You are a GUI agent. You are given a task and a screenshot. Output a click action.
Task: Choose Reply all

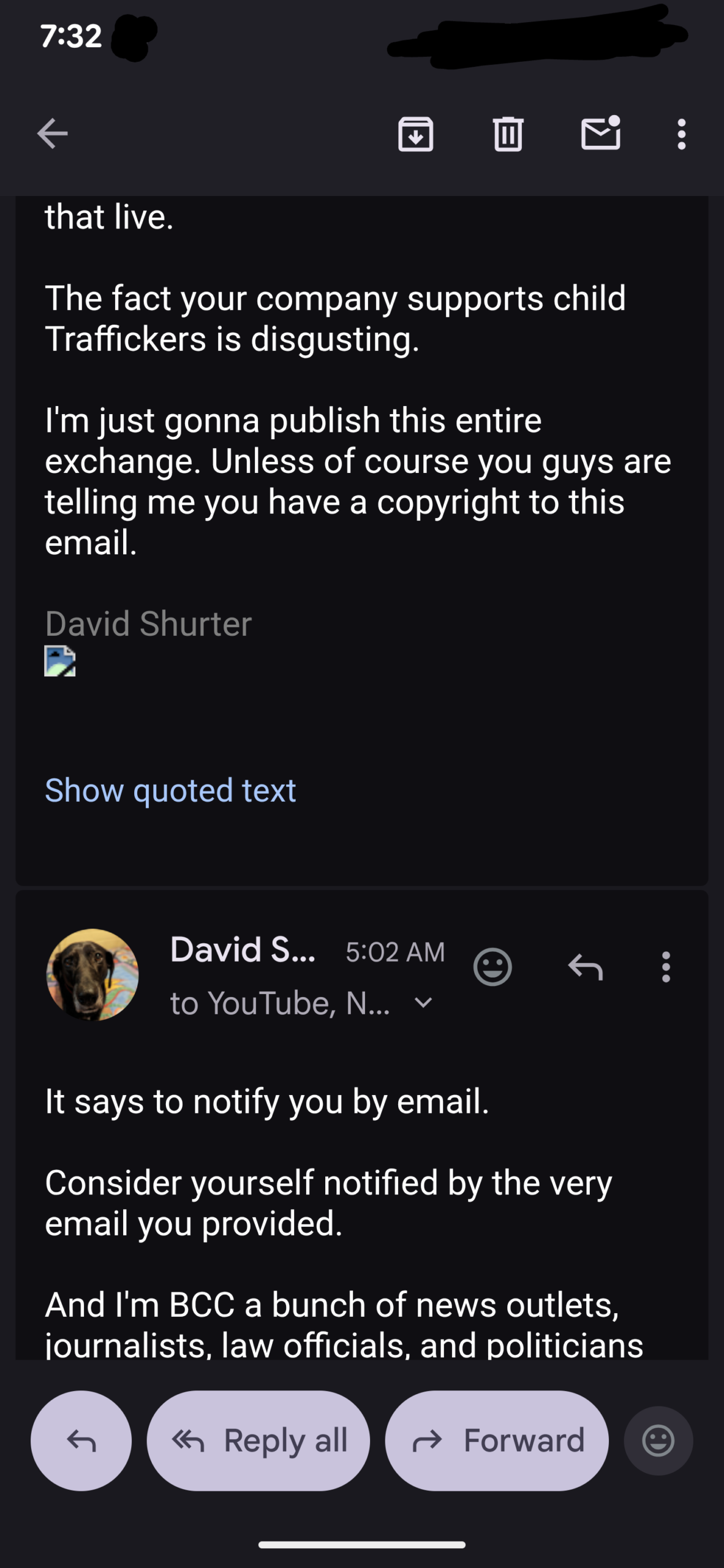(258, 1441)
